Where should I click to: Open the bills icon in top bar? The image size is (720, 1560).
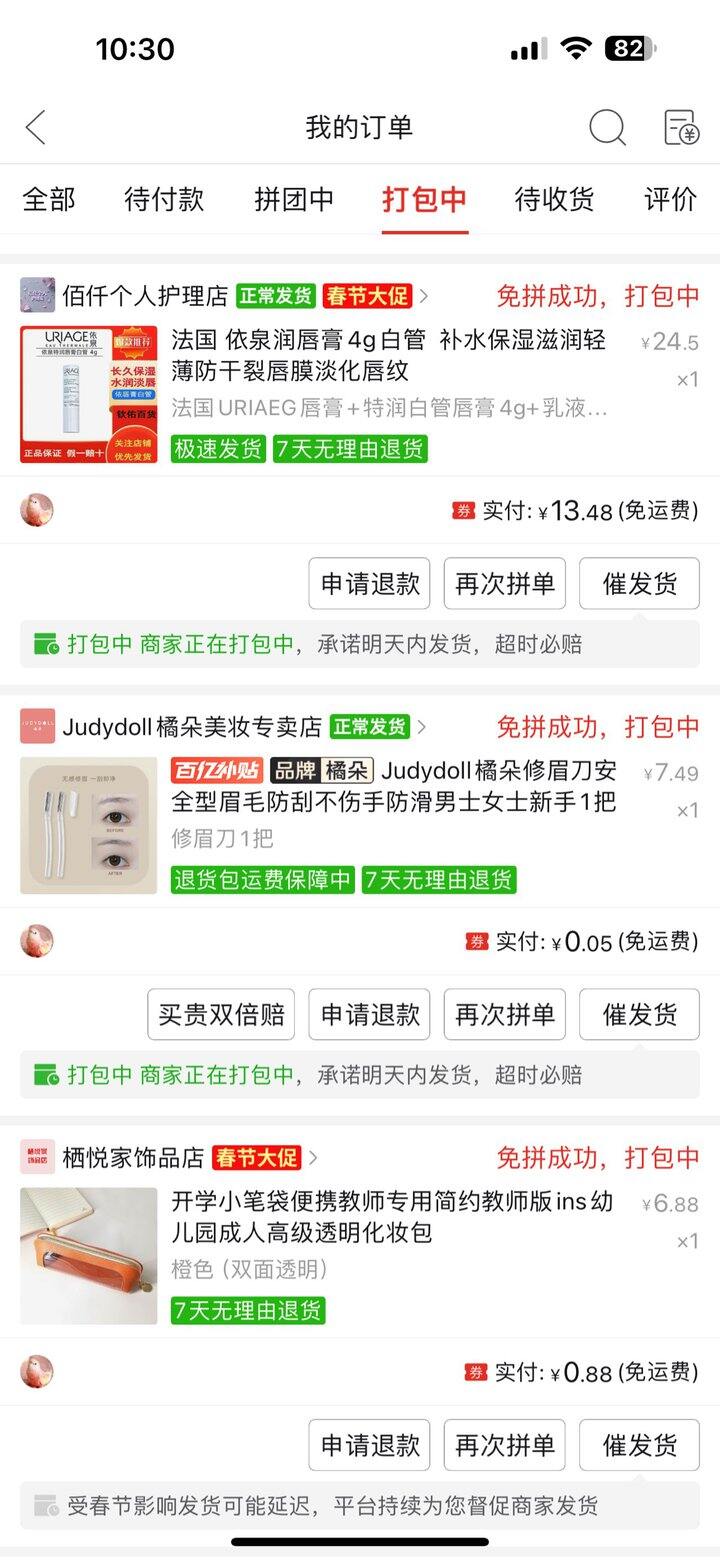(681, 128)
